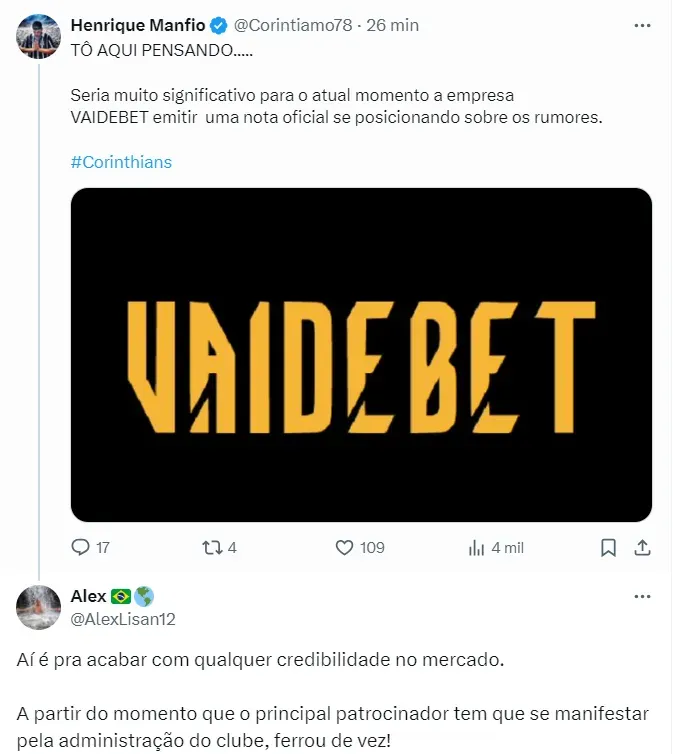Screen dimensions: 673x754
Task: Open the VAIDEBET image in the post
Action: click(x=361, y=354)
